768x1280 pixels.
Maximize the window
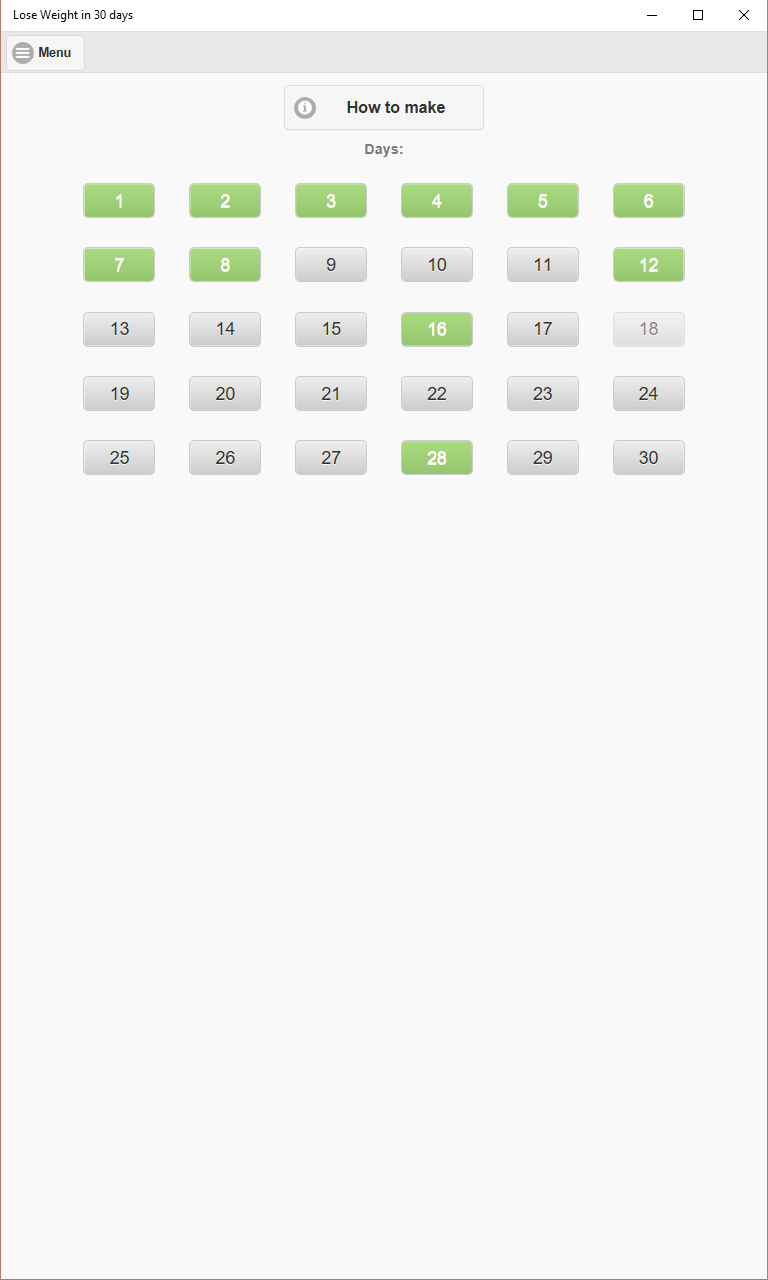tap(698, 15)
